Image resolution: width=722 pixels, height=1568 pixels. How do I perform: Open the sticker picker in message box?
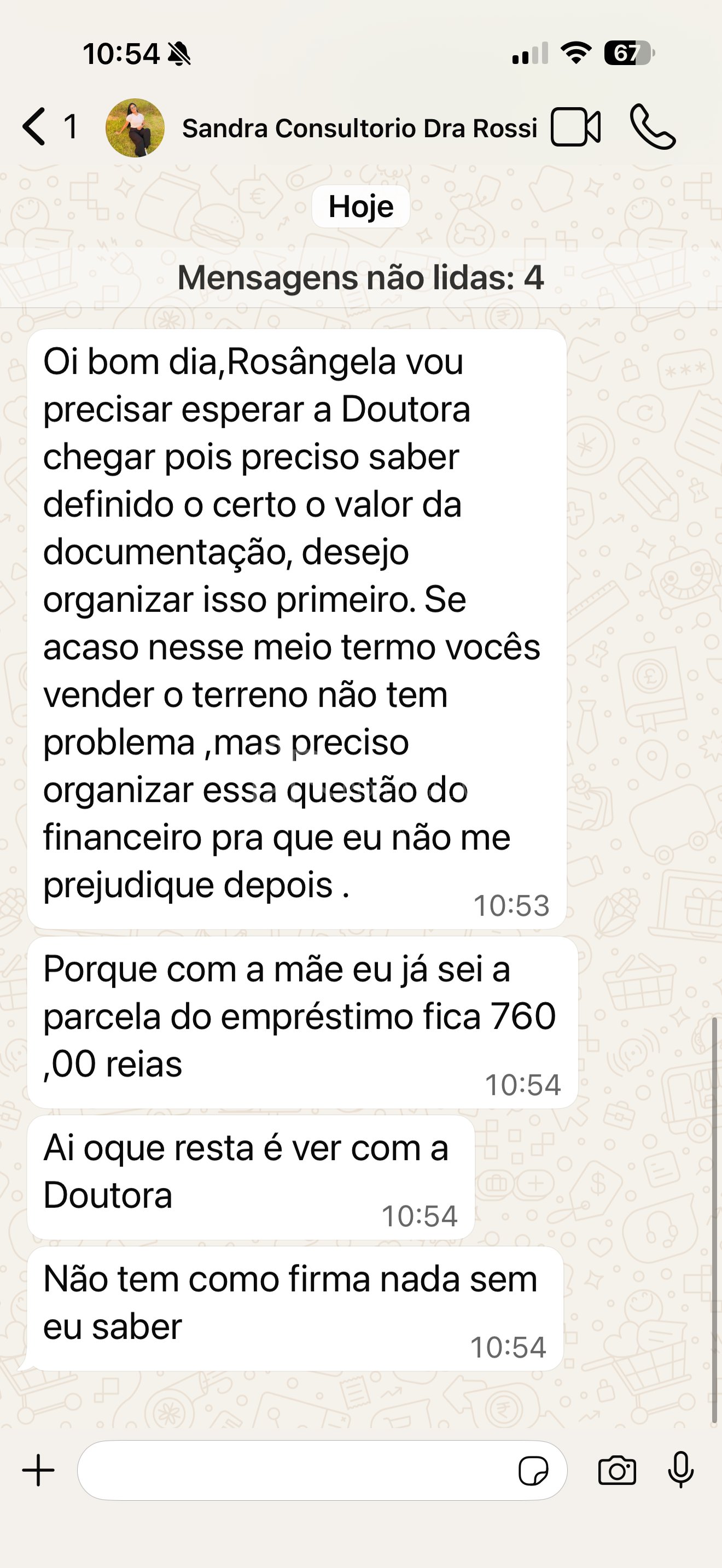[533, 1471]
